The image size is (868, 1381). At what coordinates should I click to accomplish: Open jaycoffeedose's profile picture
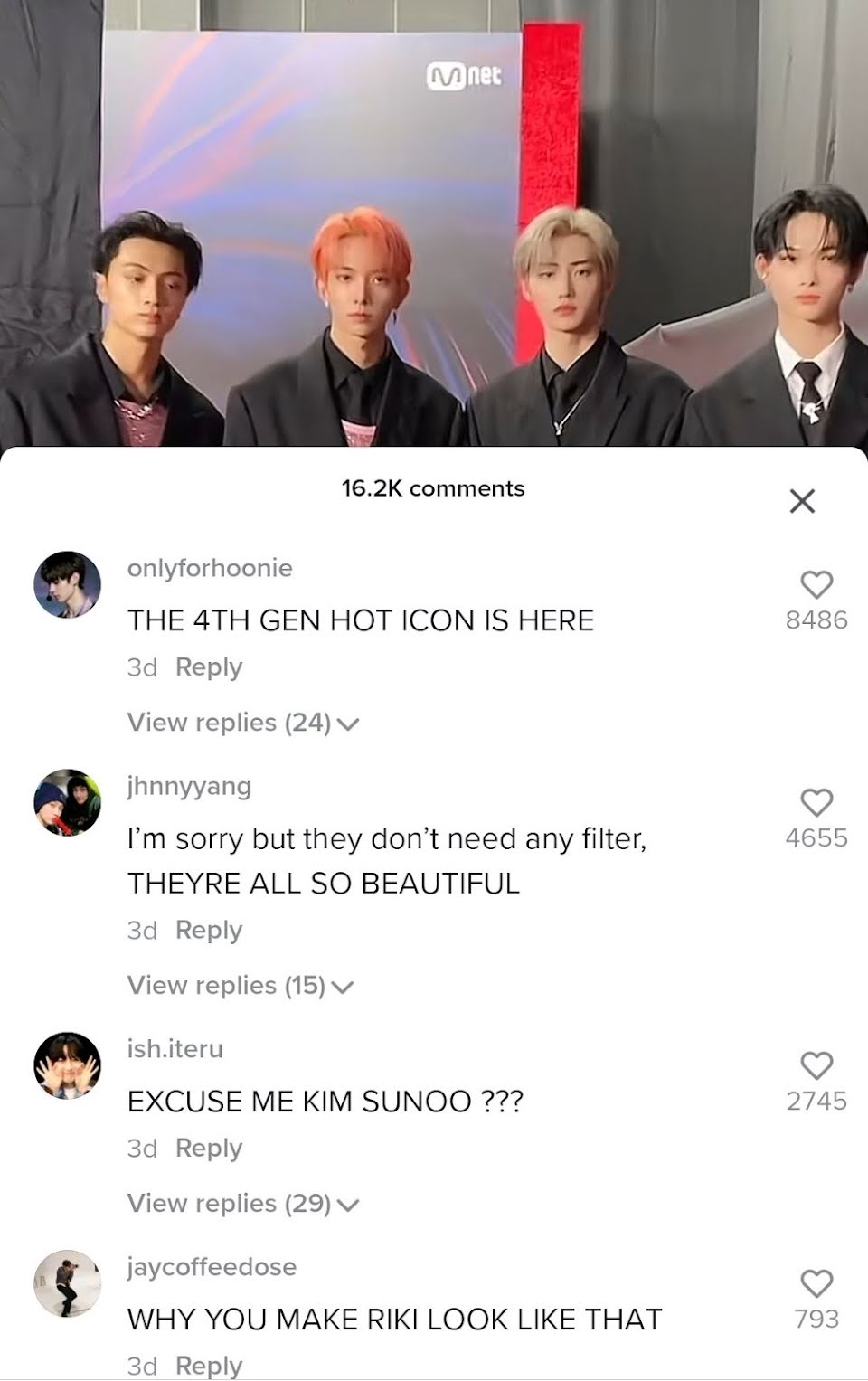pos(68,1283)
